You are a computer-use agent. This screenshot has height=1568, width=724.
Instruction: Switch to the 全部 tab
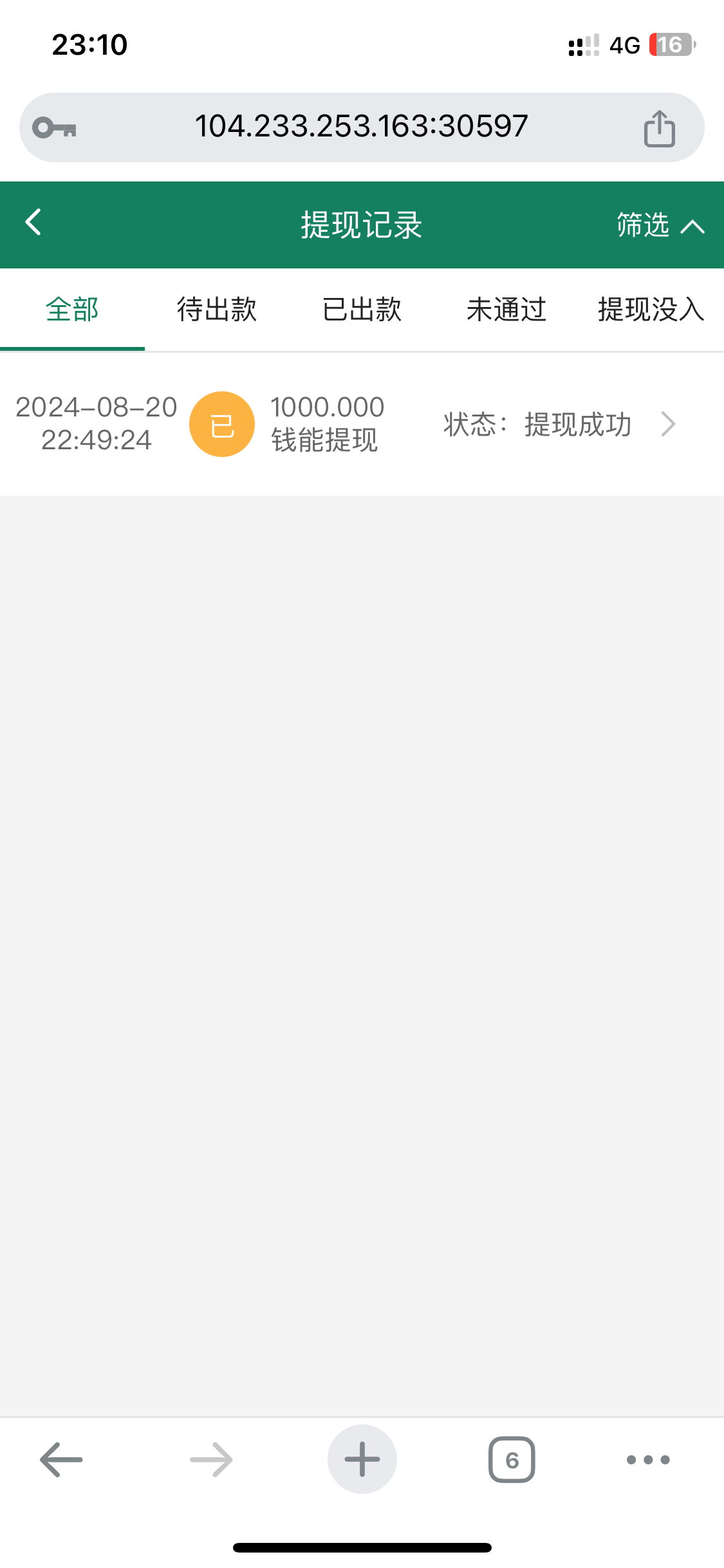tap(72, 310)
